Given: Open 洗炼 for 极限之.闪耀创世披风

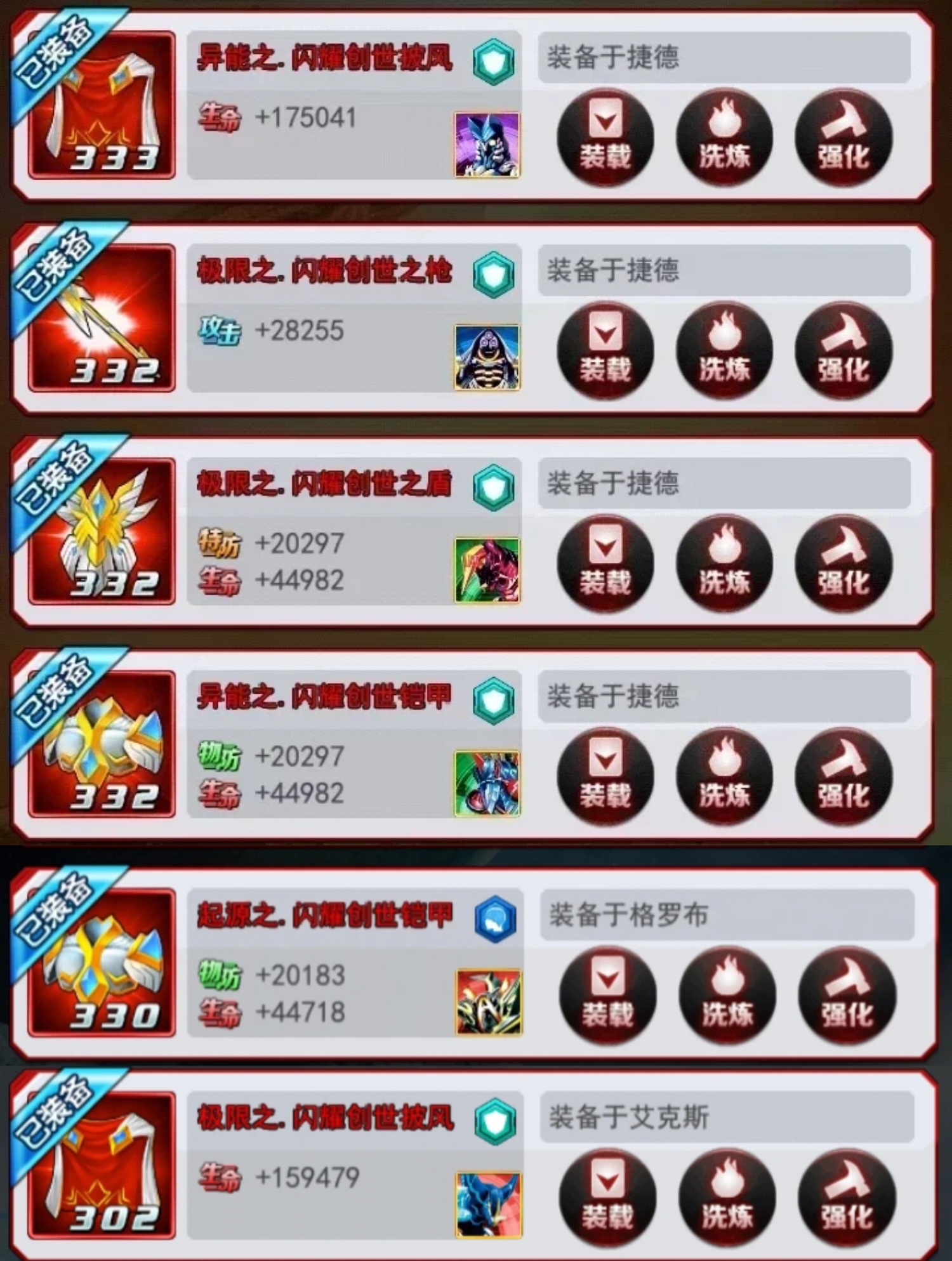Looking at the screenshot, I should (727, 1198).
